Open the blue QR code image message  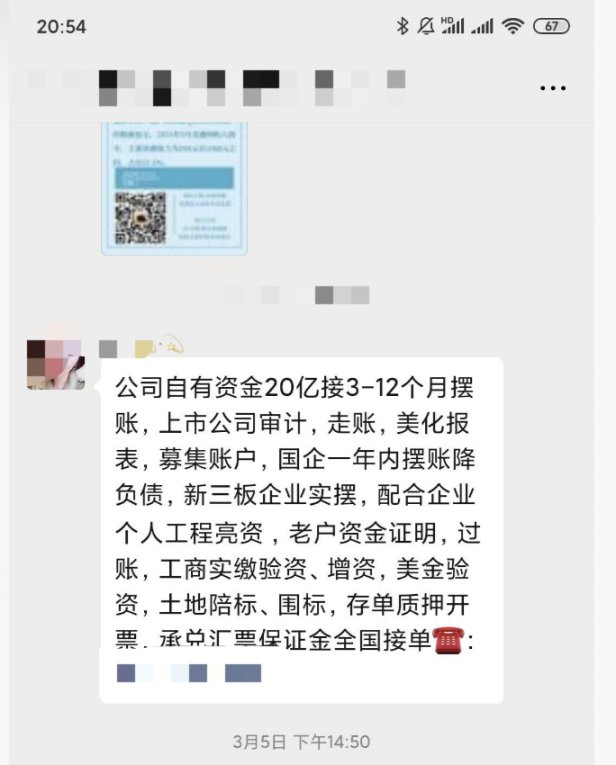point(174,187)
